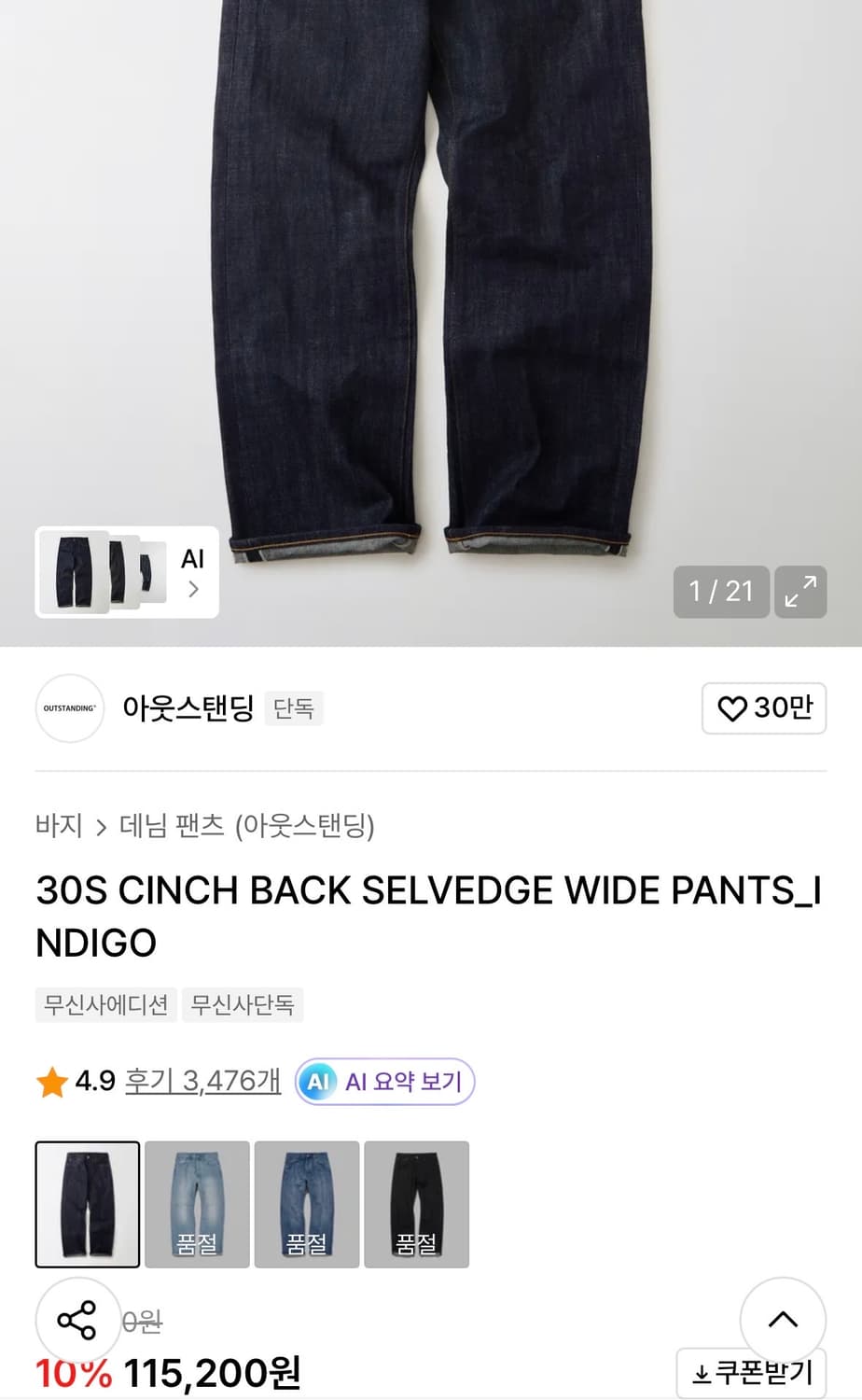Click the 무신사에디션 tag
The image size is (862, 1400).
104,1005
